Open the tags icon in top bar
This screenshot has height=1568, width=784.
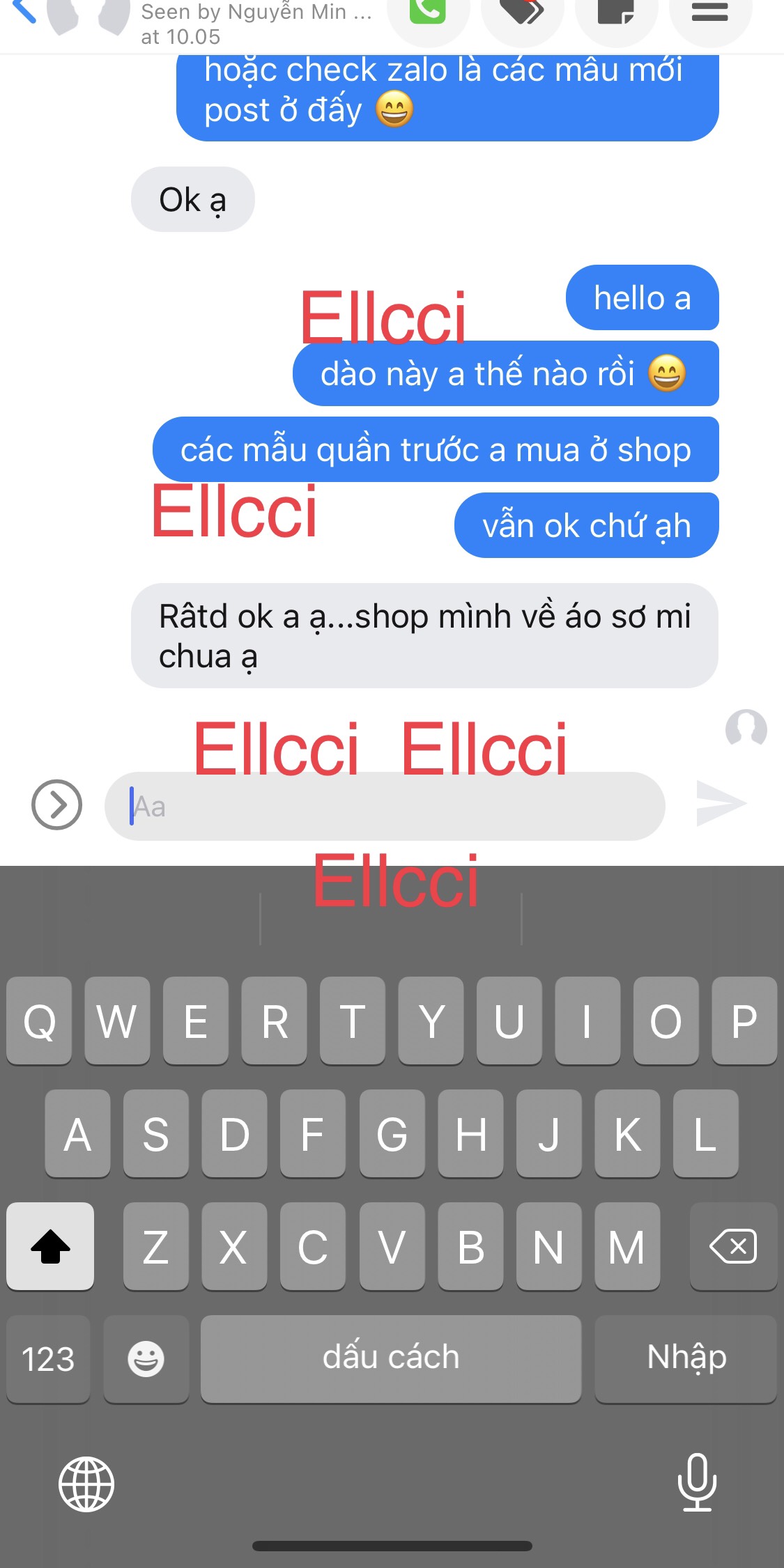point(522,12)
